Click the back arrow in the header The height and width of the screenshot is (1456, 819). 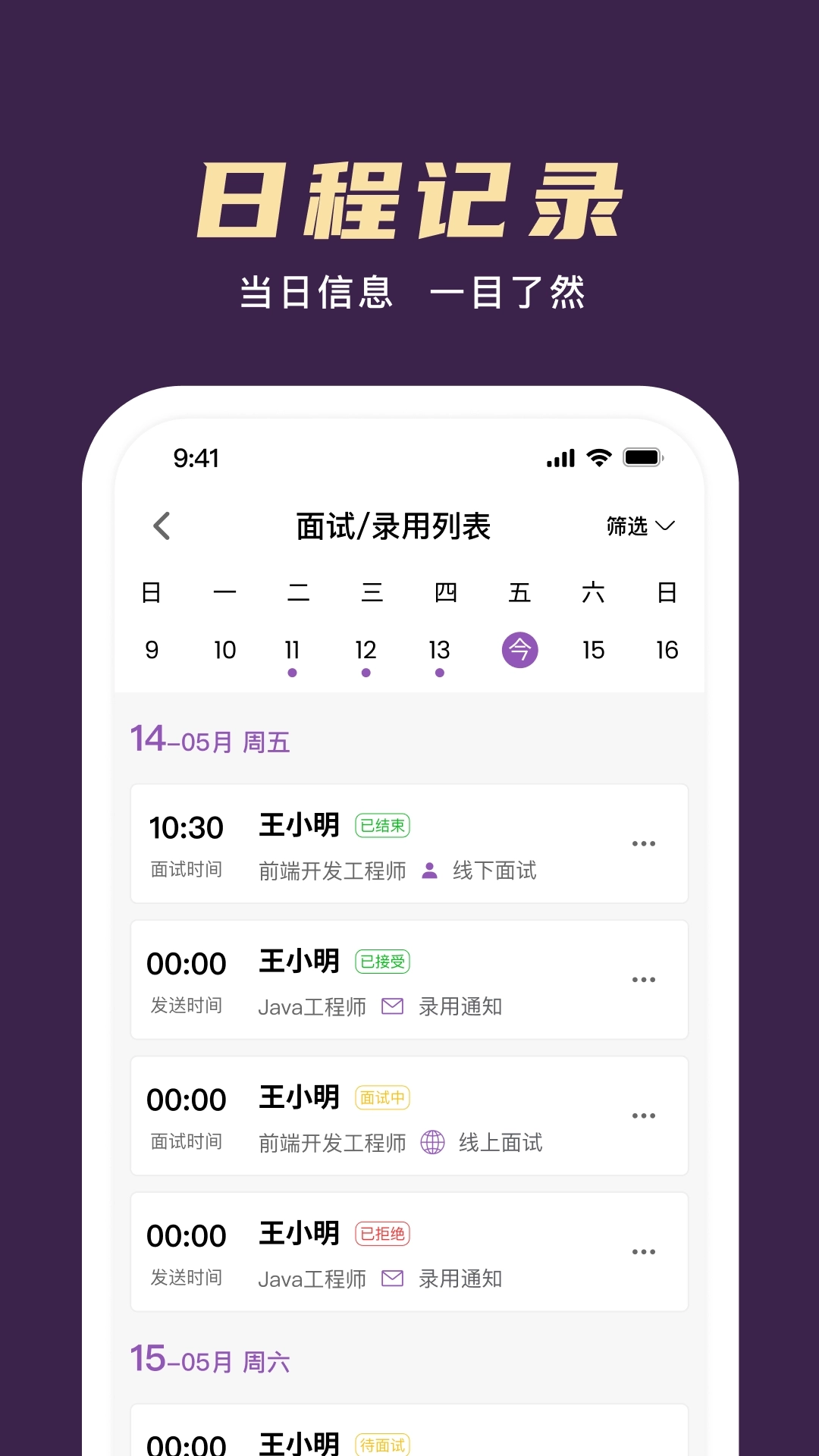tap(162, 525)
